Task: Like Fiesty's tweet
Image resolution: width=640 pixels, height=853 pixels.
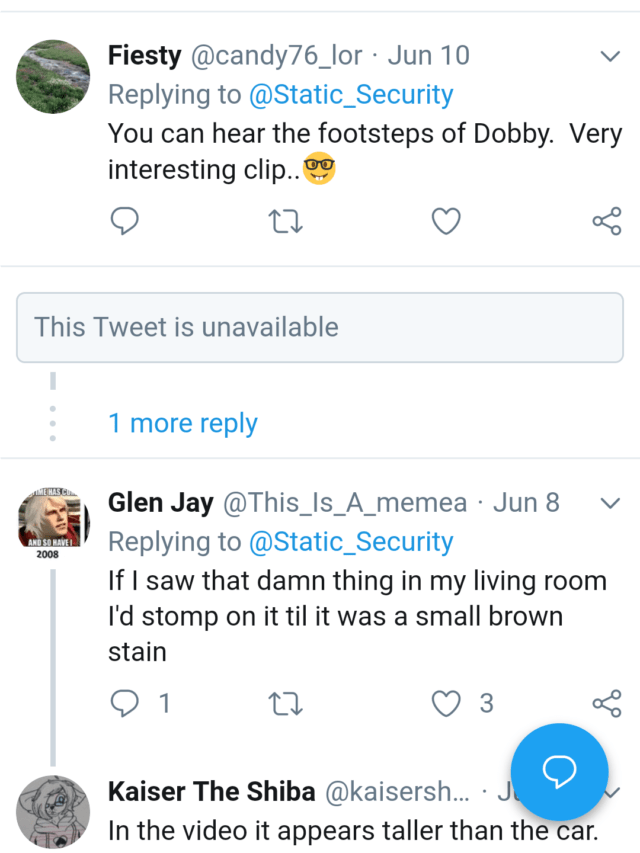Action: [x=445, y=221]
